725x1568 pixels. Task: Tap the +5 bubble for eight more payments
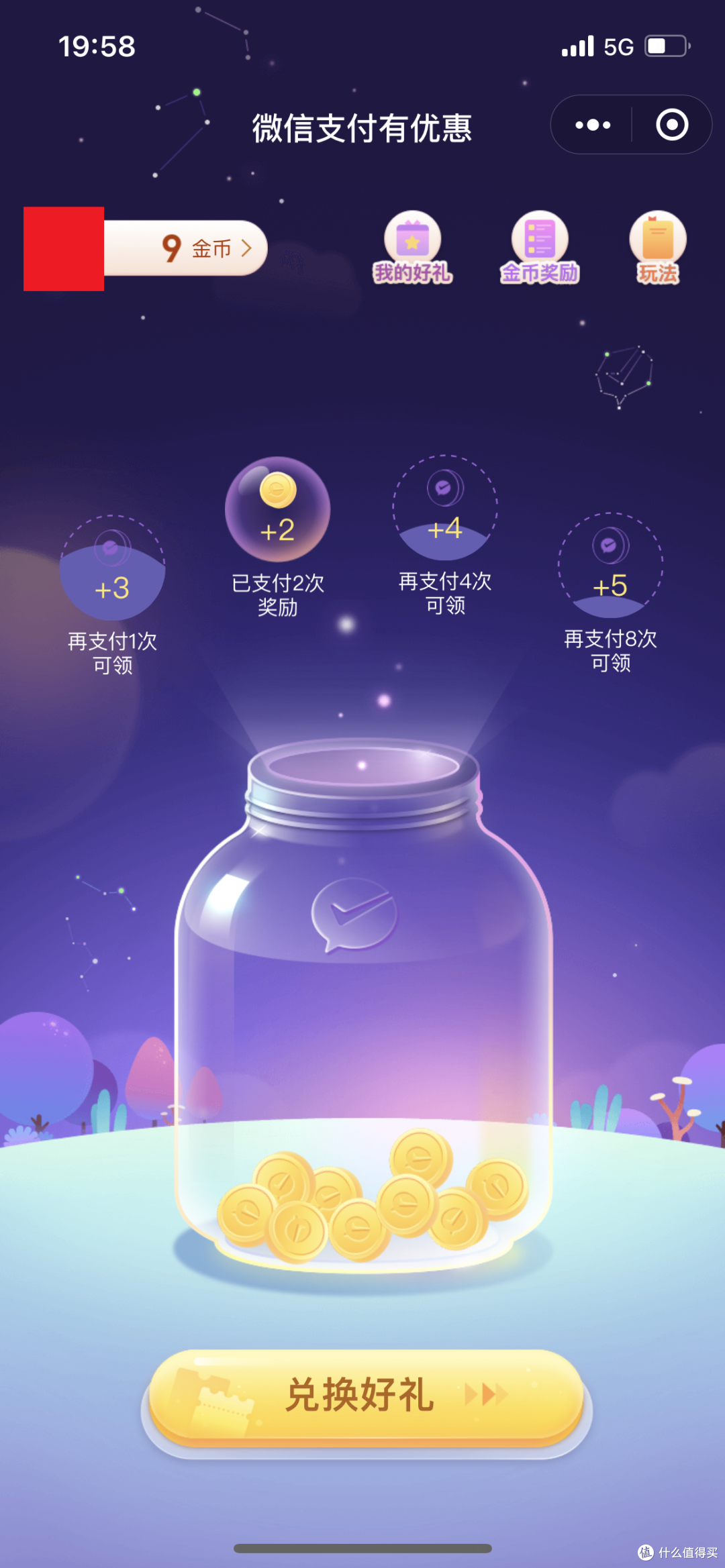coord(610,566)
